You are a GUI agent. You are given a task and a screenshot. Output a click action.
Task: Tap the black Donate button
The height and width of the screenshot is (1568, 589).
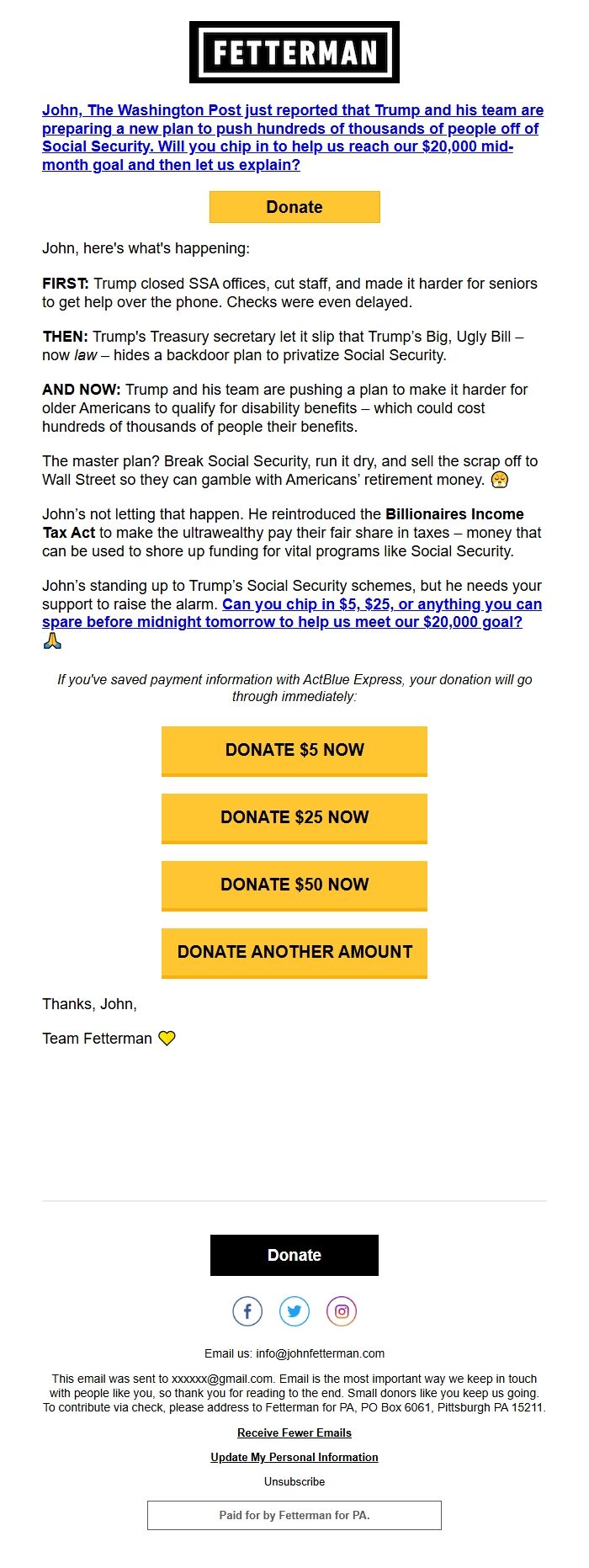tap(294, 1255)
